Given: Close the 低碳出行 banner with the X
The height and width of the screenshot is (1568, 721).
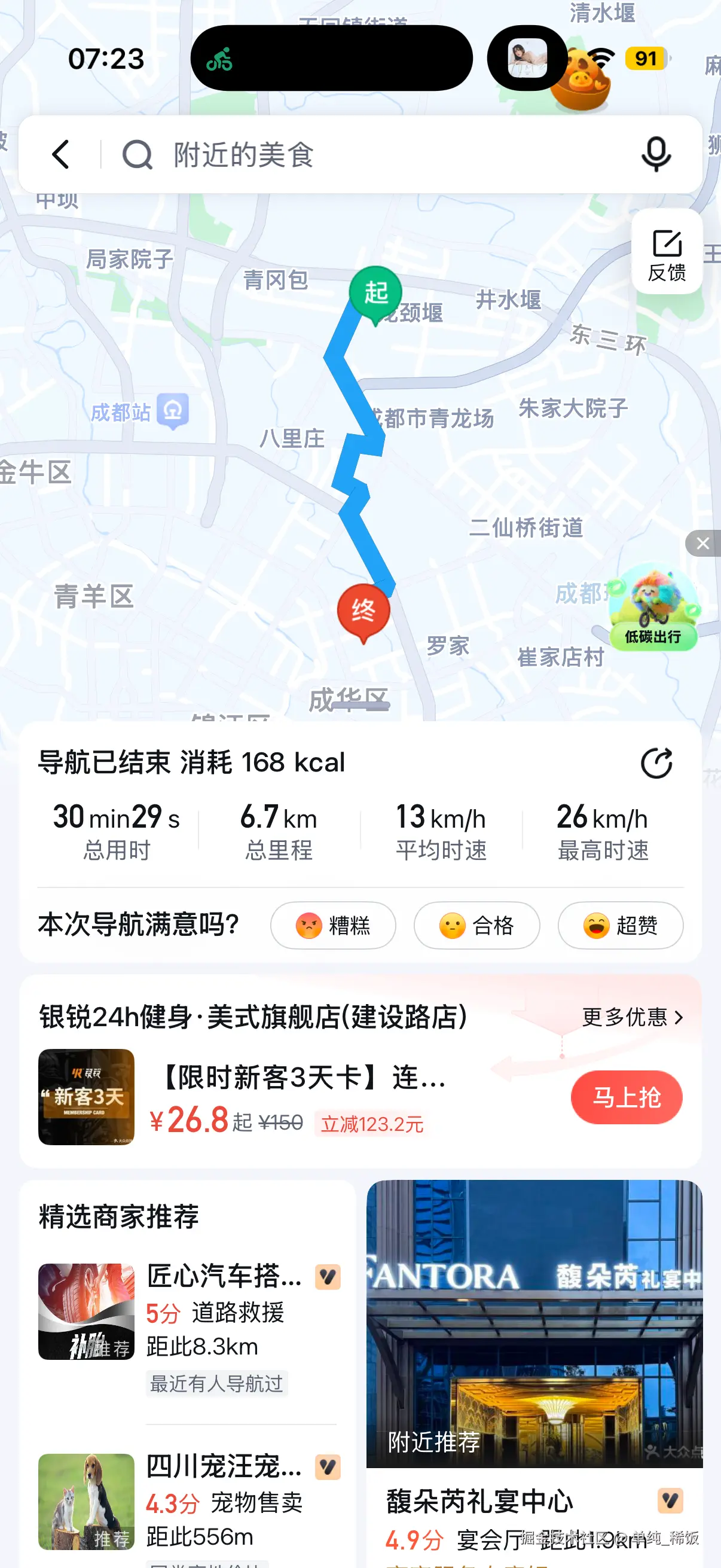Looking at the screenshot, I should (x=701, y=543).
